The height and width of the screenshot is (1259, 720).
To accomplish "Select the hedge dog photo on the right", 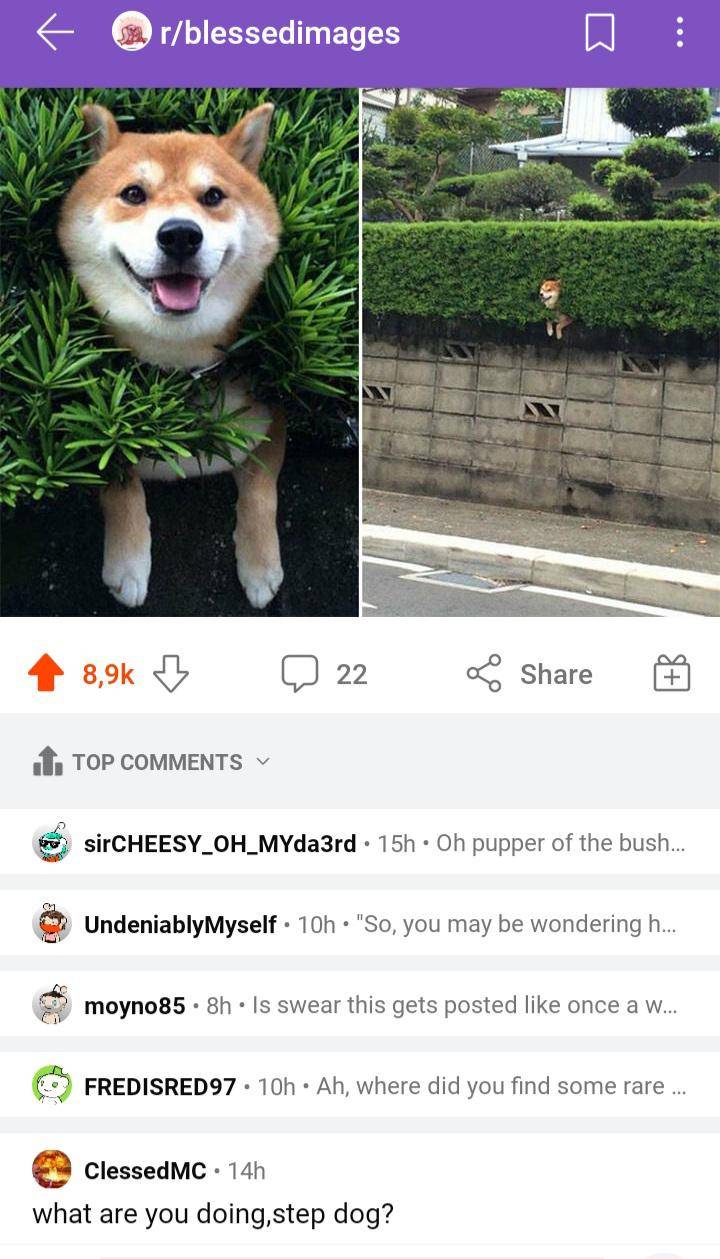I will coord(540,350).
